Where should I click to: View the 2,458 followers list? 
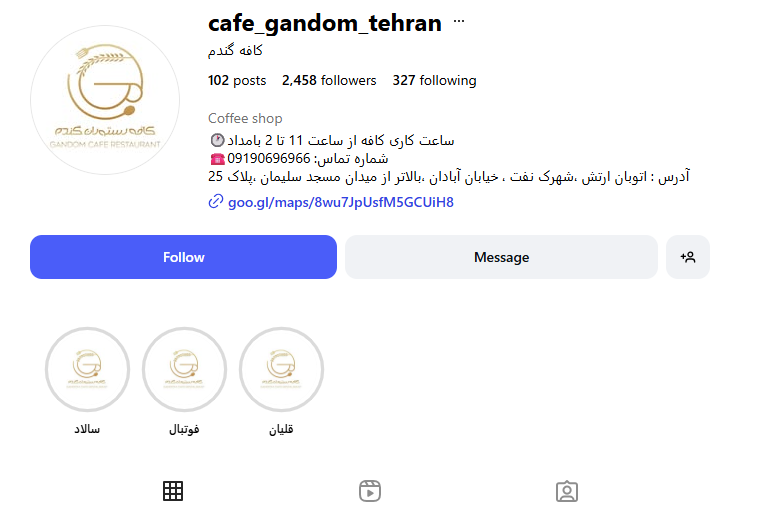(x=329, y=80)
